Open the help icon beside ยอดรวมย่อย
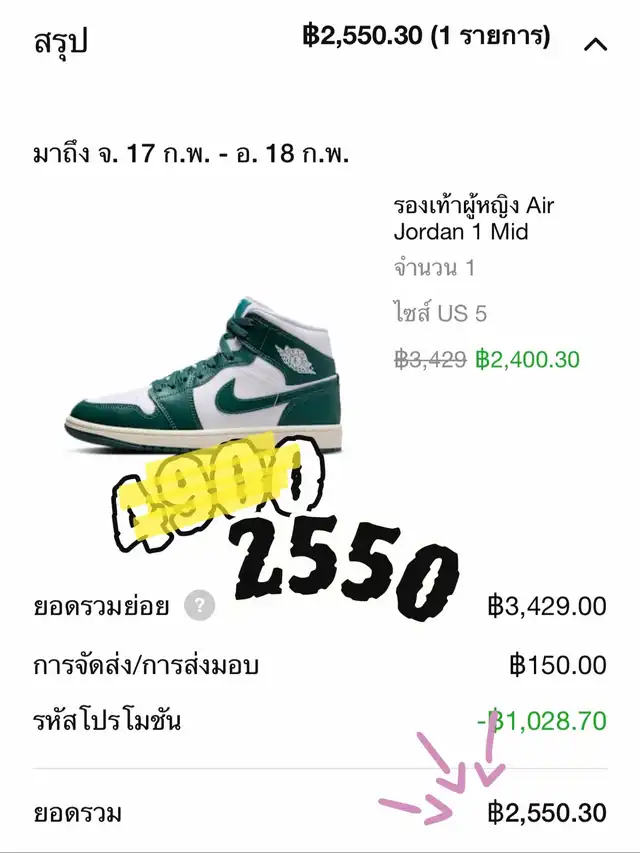This screenshot has height=853, width=640. click(199, 605)
